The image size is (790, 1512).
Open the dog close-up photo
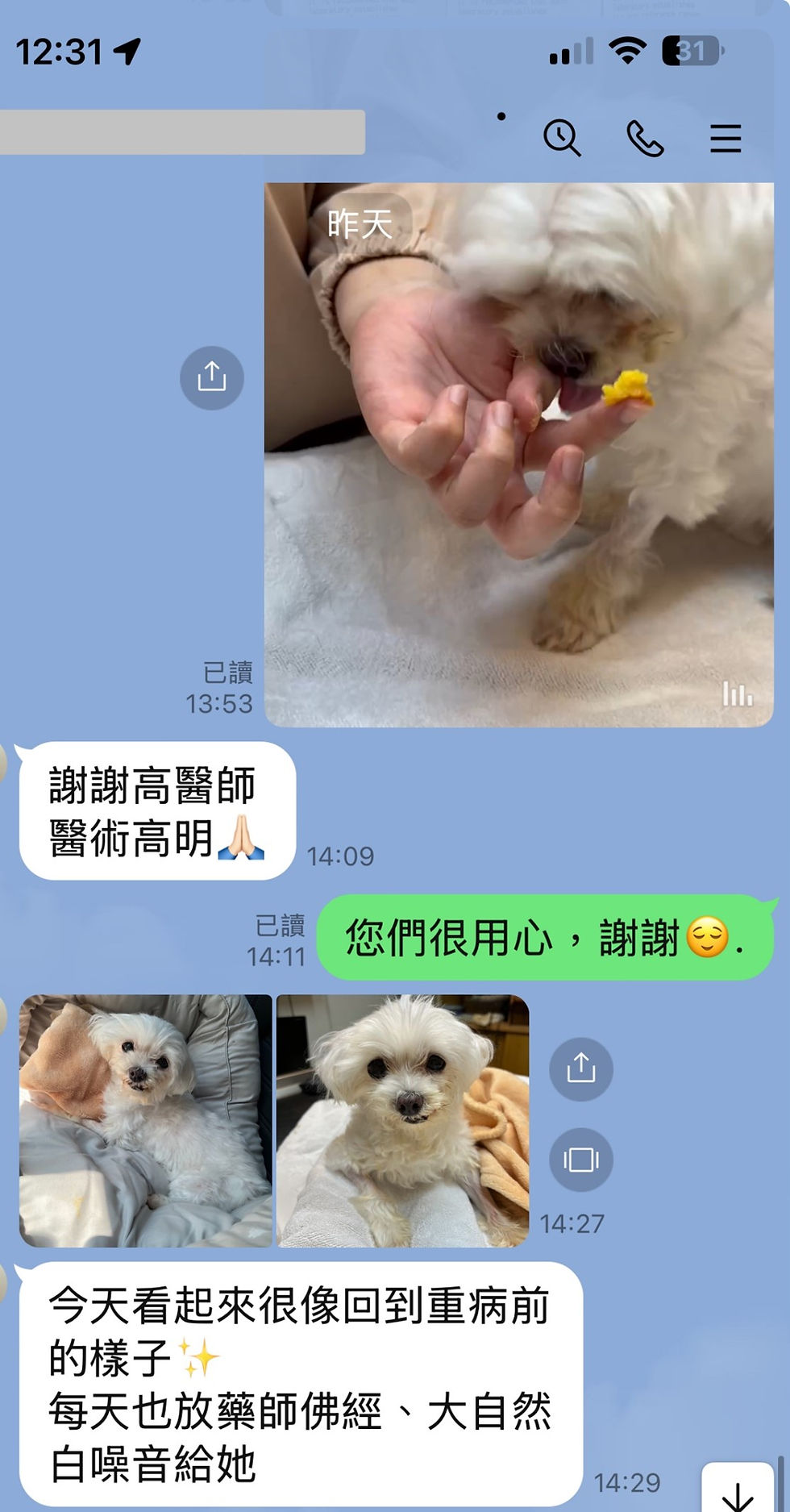tap(402, 1121)
